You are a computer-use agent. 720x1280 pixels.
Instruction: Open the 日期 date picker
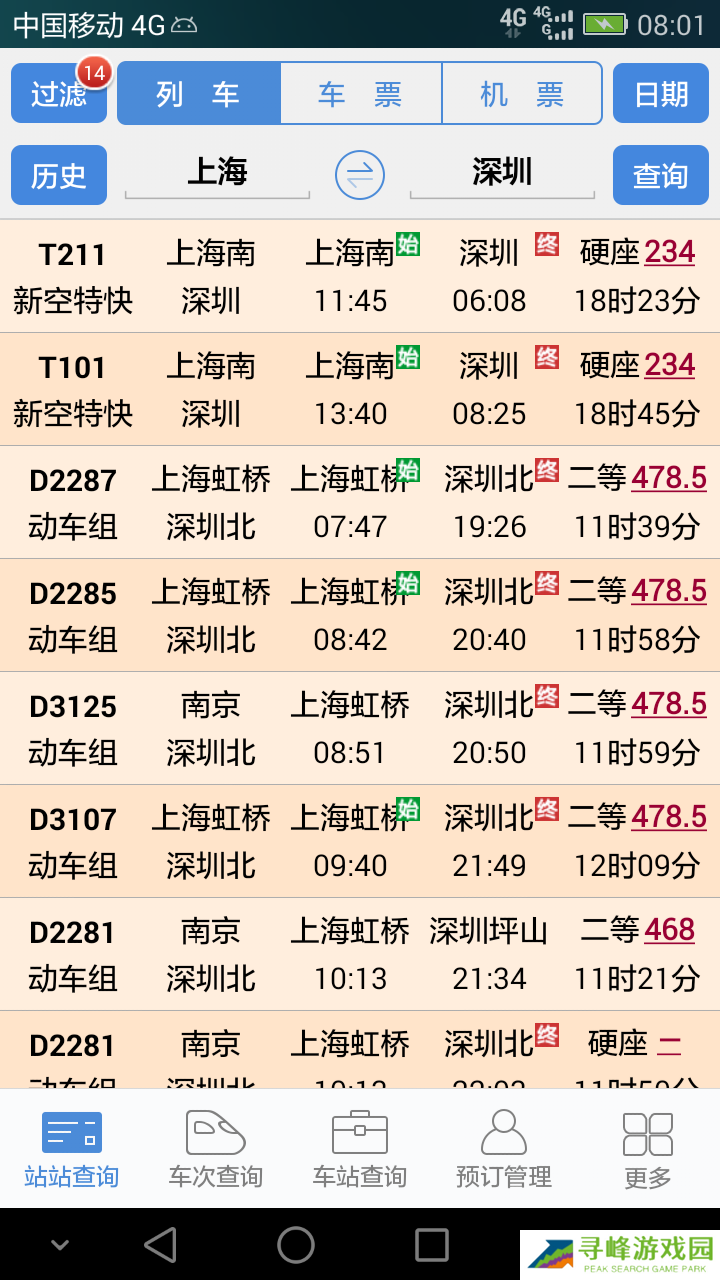661,94
